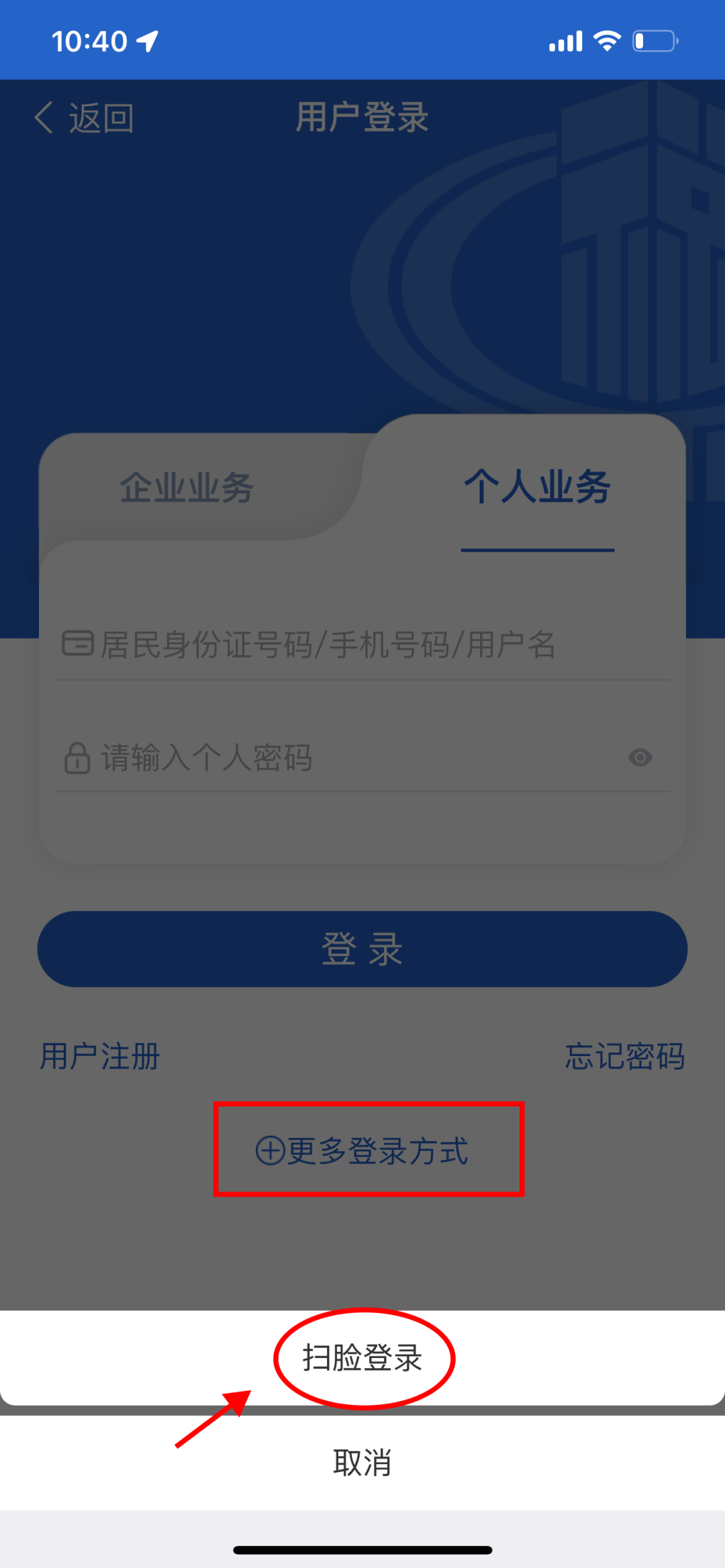Open 忘记密码 link

[x=625, y=1057]
